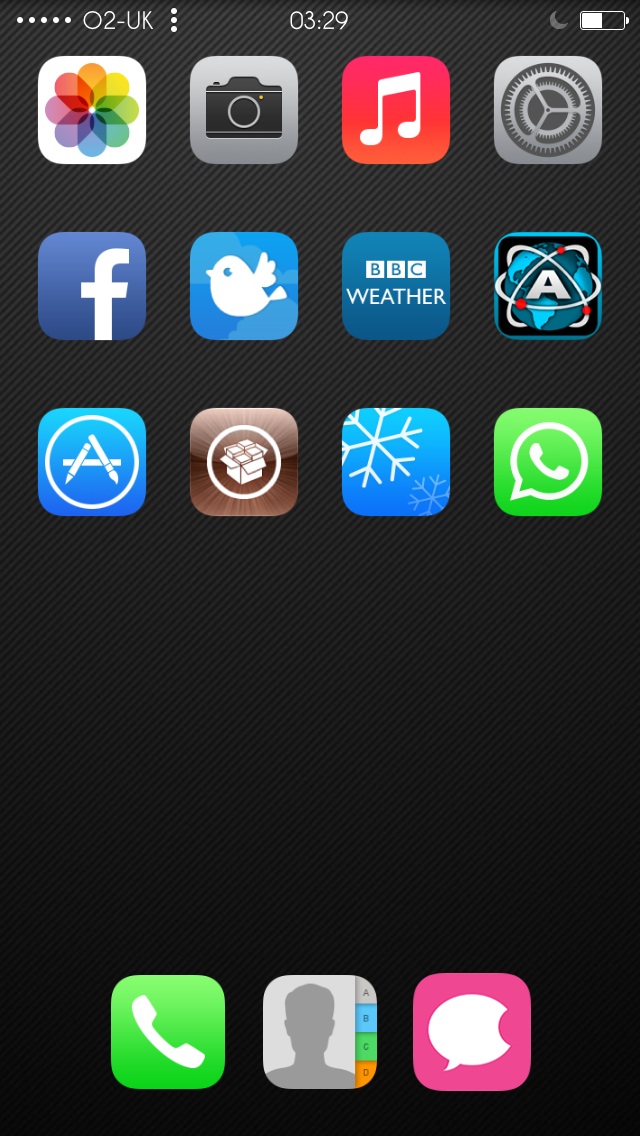Open BBC Weather

tap(396, 286)
